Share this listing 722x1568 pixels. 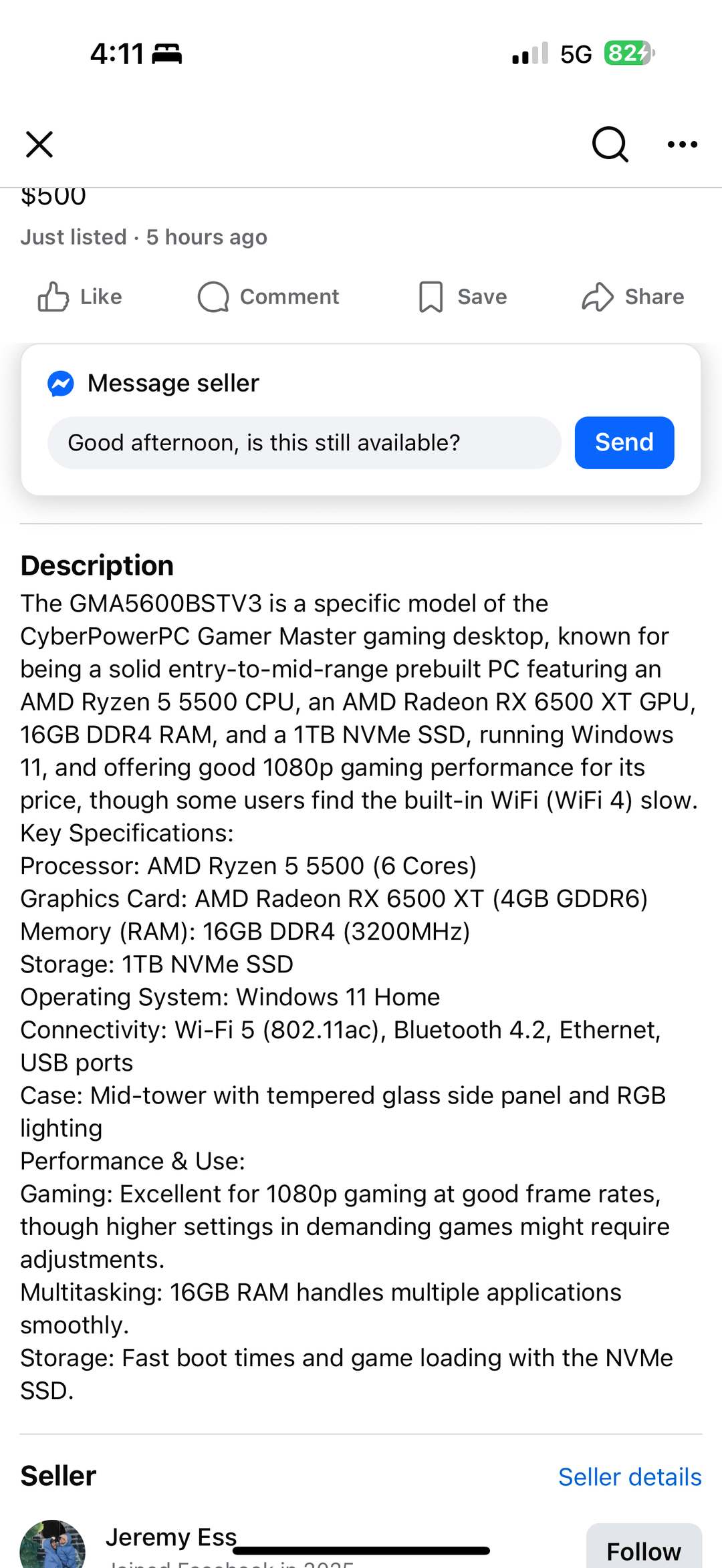[x=632, y=297]
